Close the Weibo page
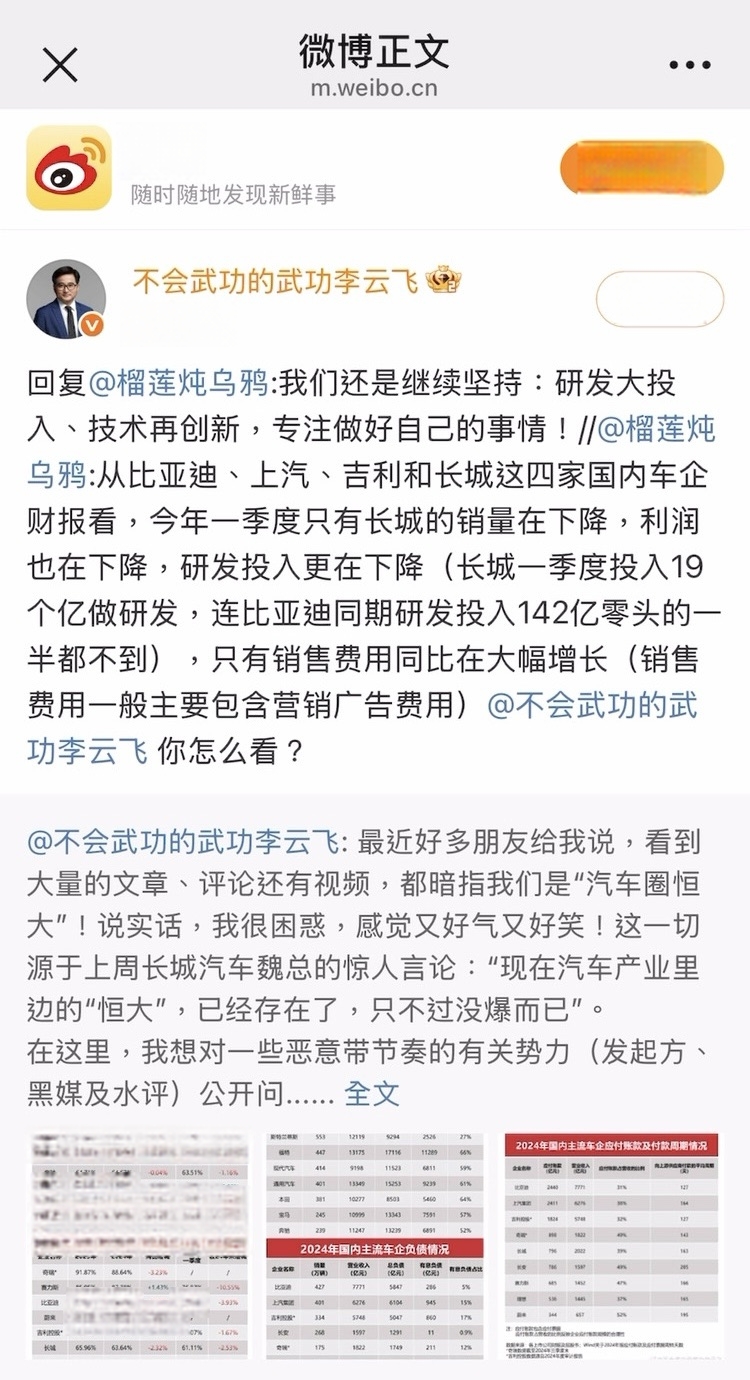The width and height of the screenshot is (750, 1380). pos(59,65)
